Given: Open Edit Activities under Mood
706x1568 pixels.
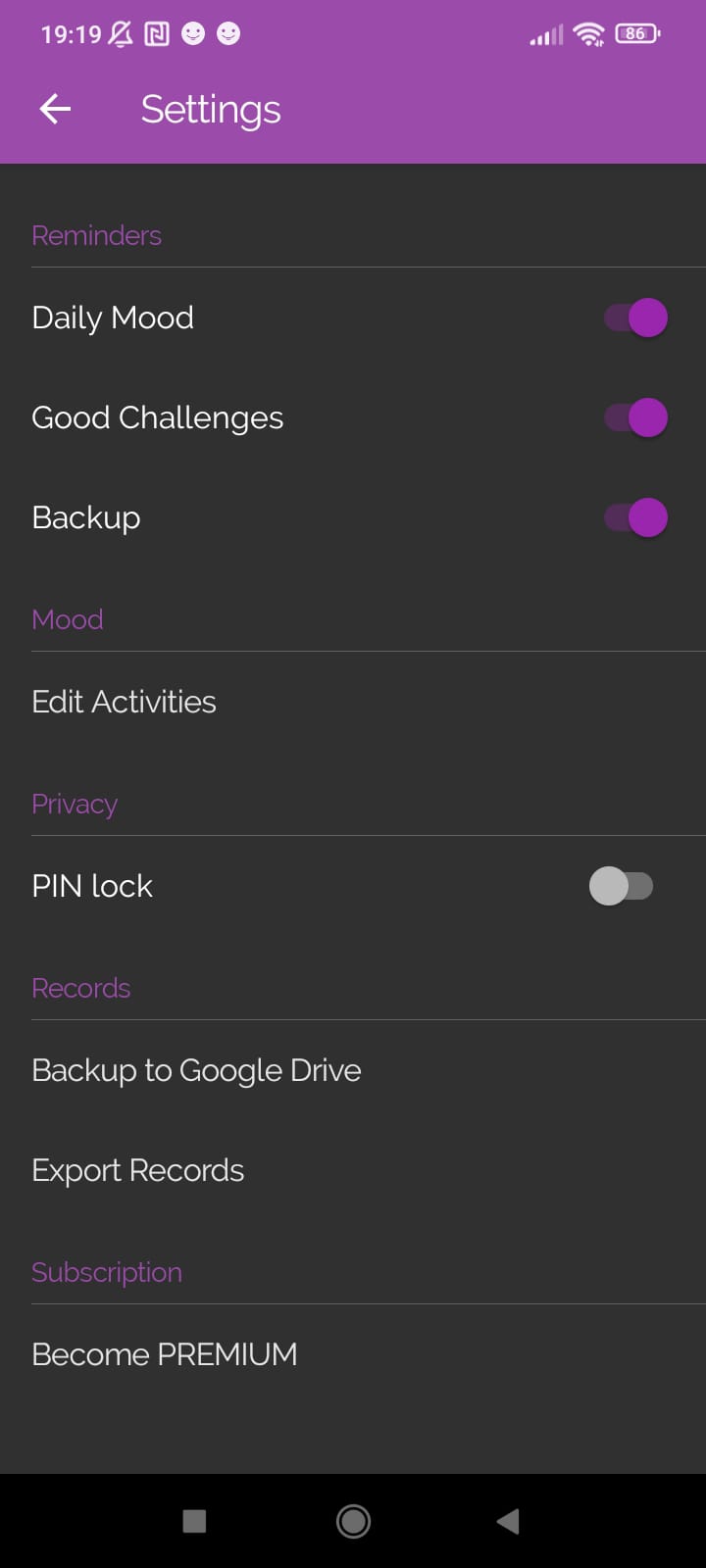Looking at the screenshot, I should pyautogui.click(x=124, y=701).
